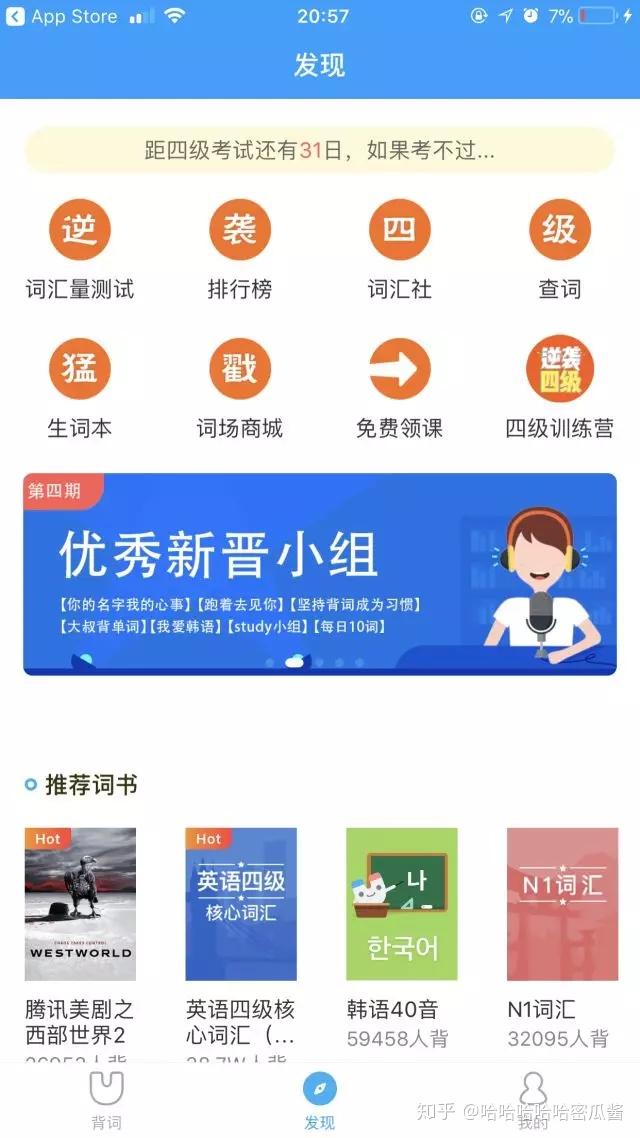640x1138 pixels.
Task: Choose the 韩语40音 word book
Action: tap(402, 938)
